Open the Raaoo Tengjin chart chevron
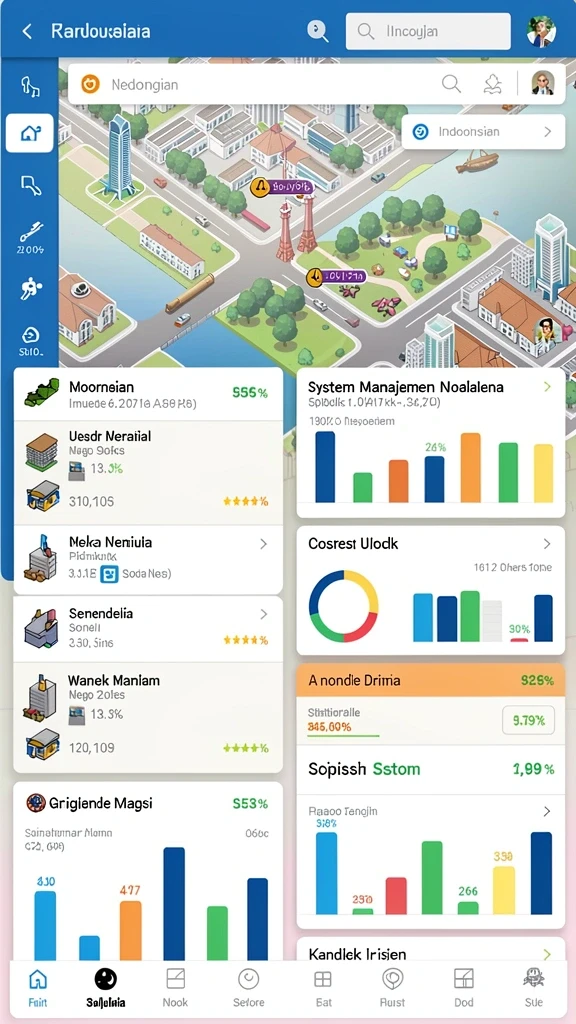576x1024 pixels. tap(547, 811)
